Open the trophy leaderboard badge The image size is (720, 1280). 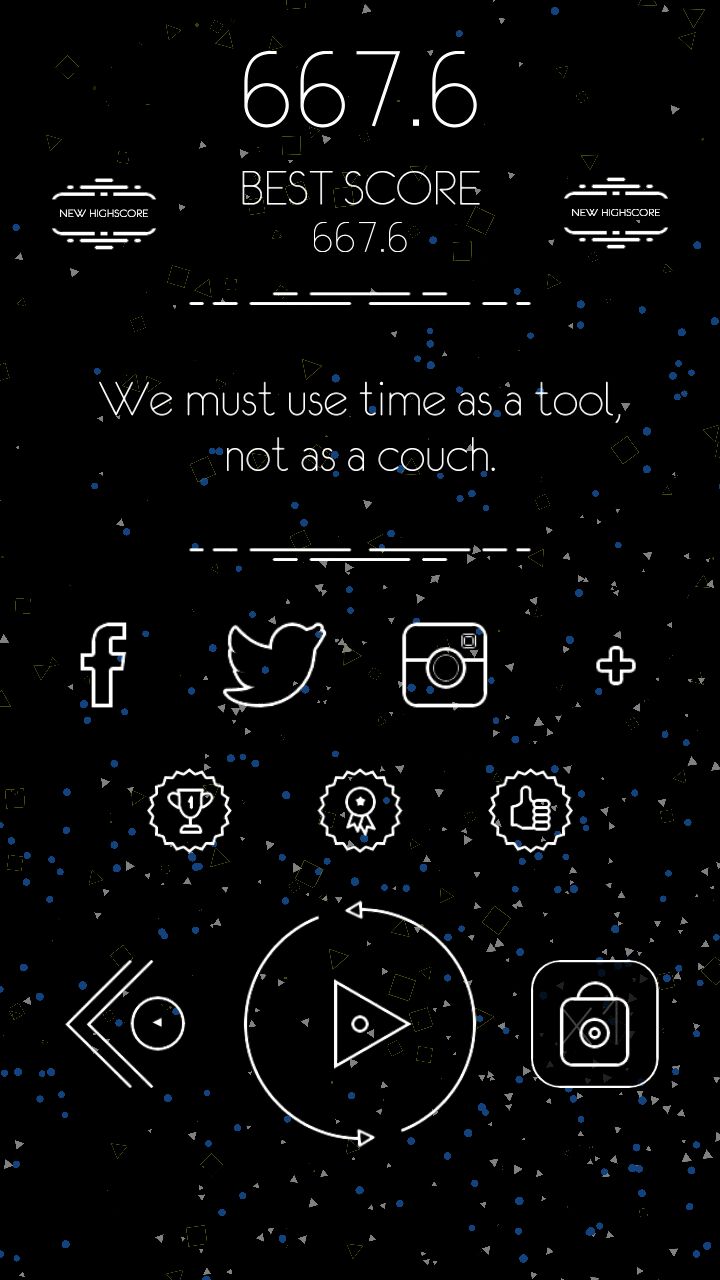click(190, 810)
